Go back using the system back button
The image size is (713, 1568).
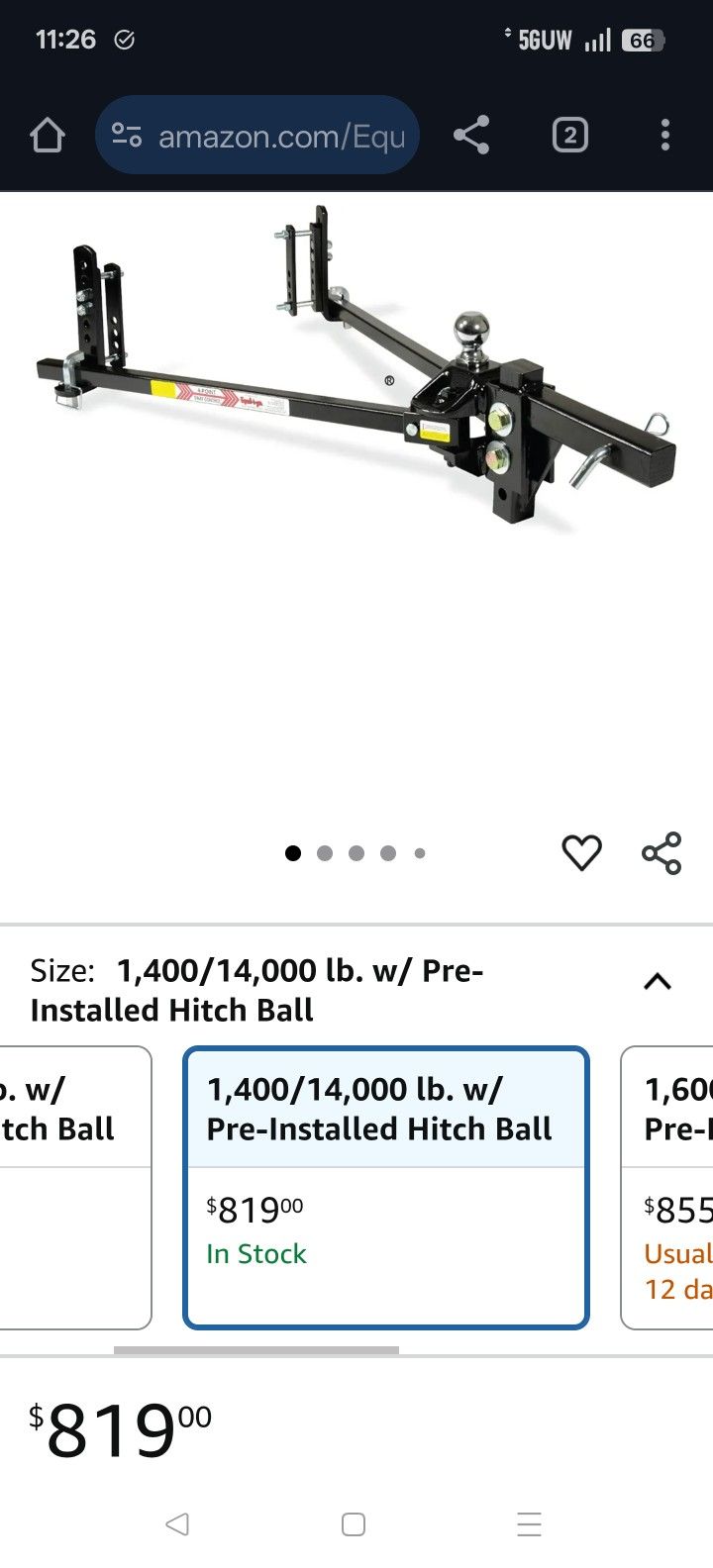point(177,1524)
